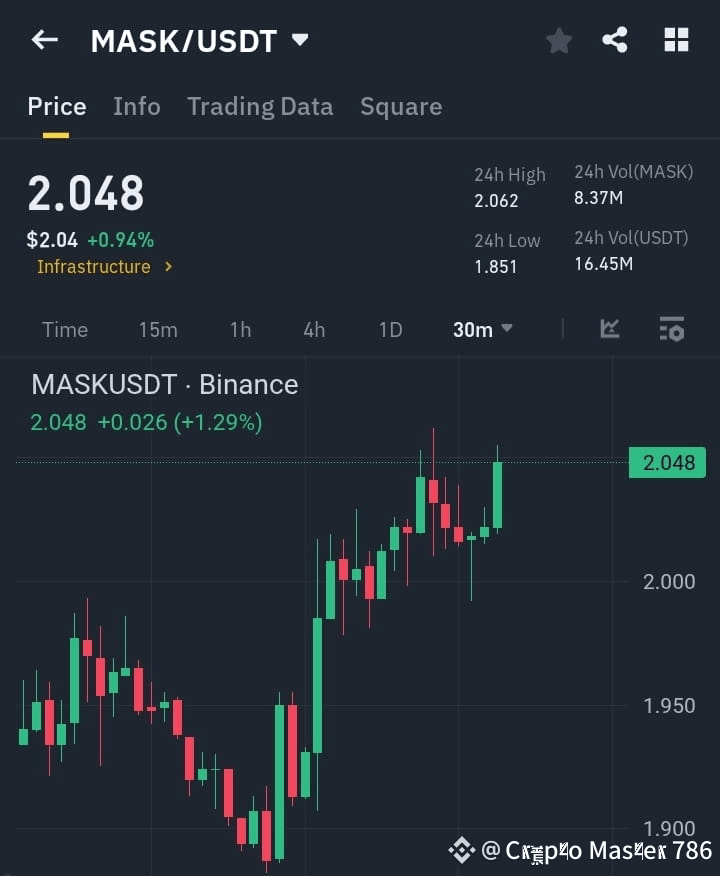
Task: Add MASK/USDT to favorites via star icon
Action: [x=559, y=40]
